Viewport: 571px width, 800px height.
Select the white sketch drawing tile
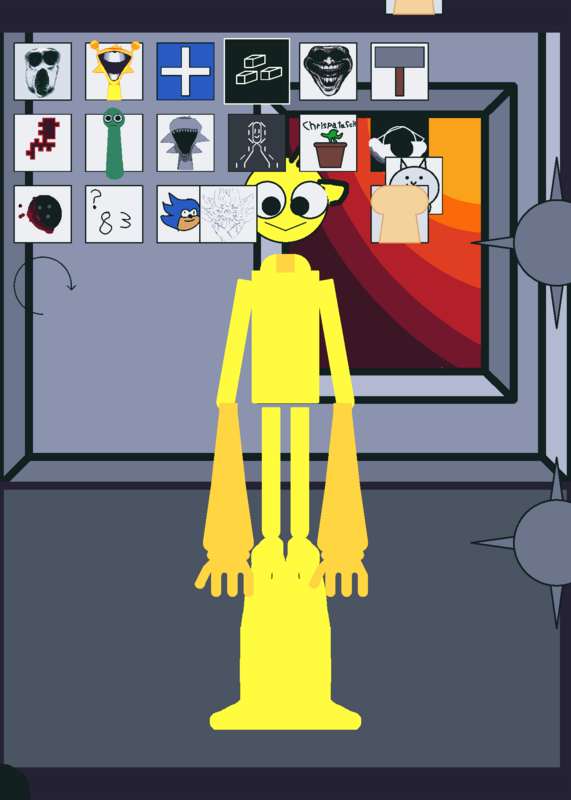pos(228,214)
